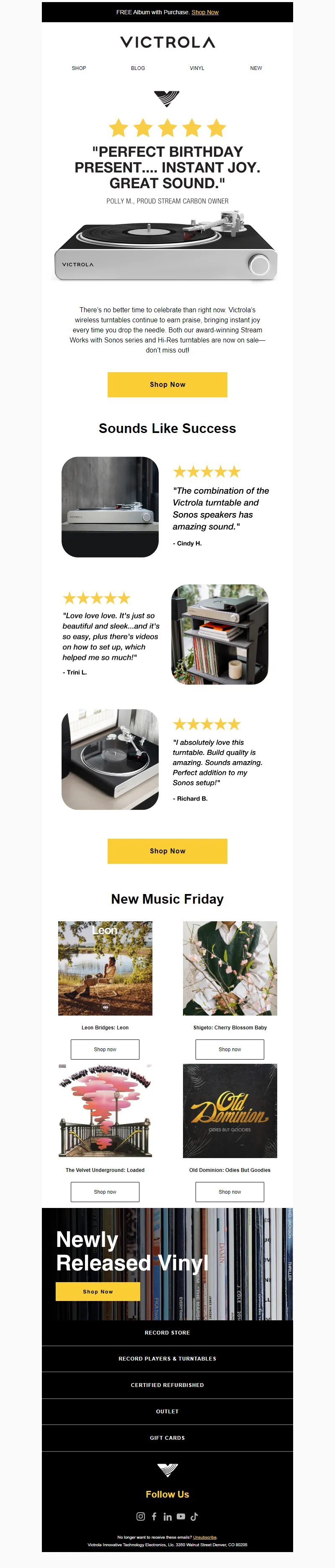Open the NEW navigation link
The image size is (335, 1568).
click(x=256, y=68)
